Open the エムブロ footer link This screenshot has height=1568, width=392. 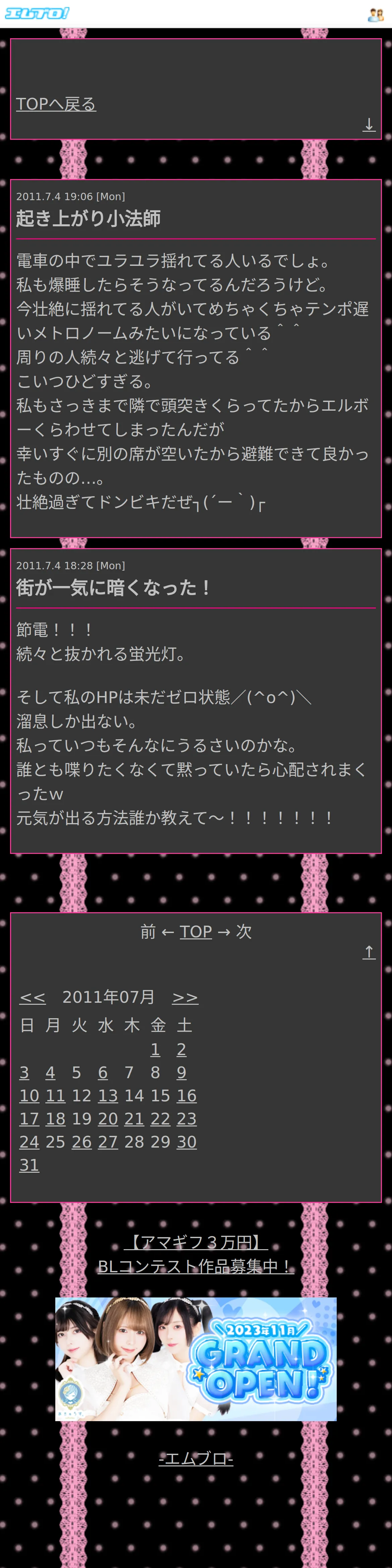coord(196,1458)
